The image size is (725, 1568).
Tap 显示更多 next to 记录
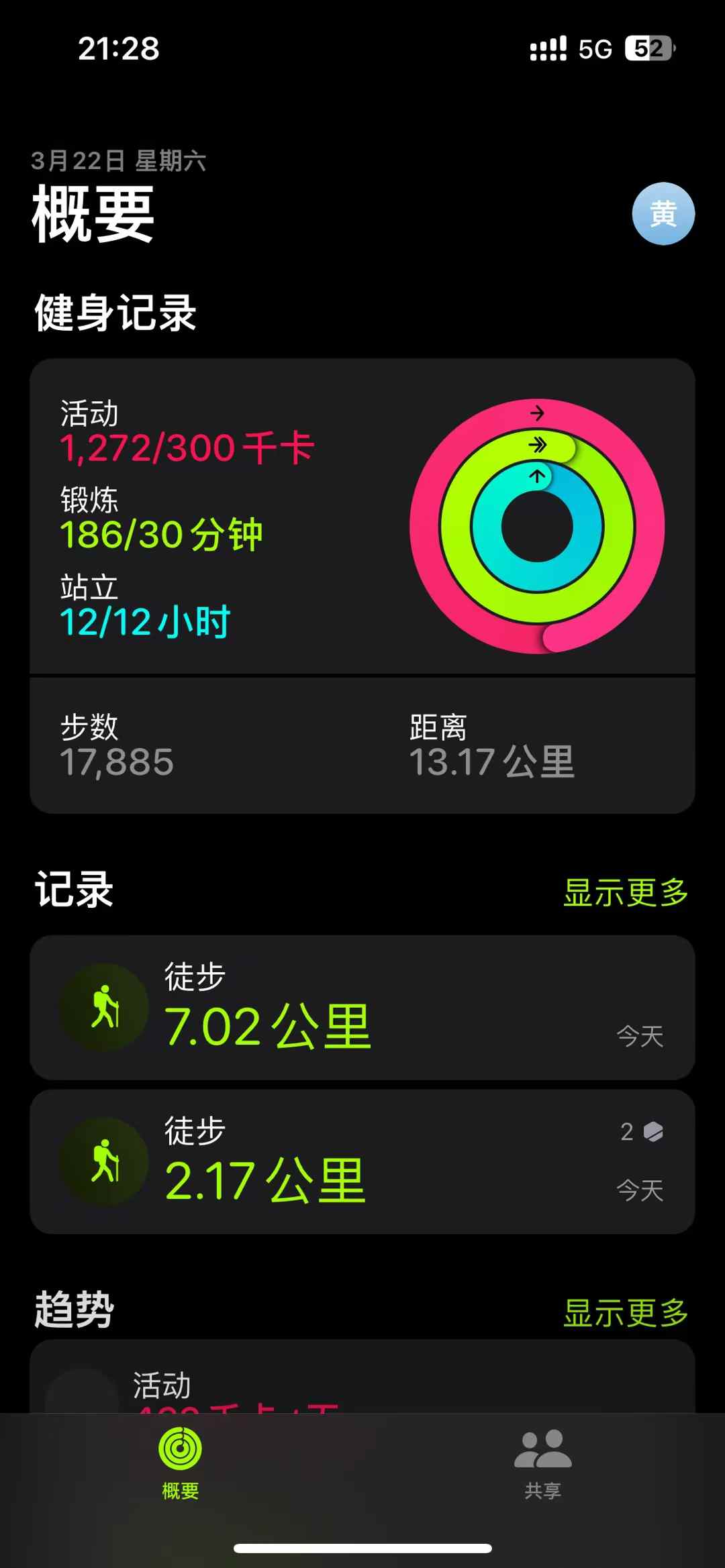pyautogui.click(x=626, y=892)
